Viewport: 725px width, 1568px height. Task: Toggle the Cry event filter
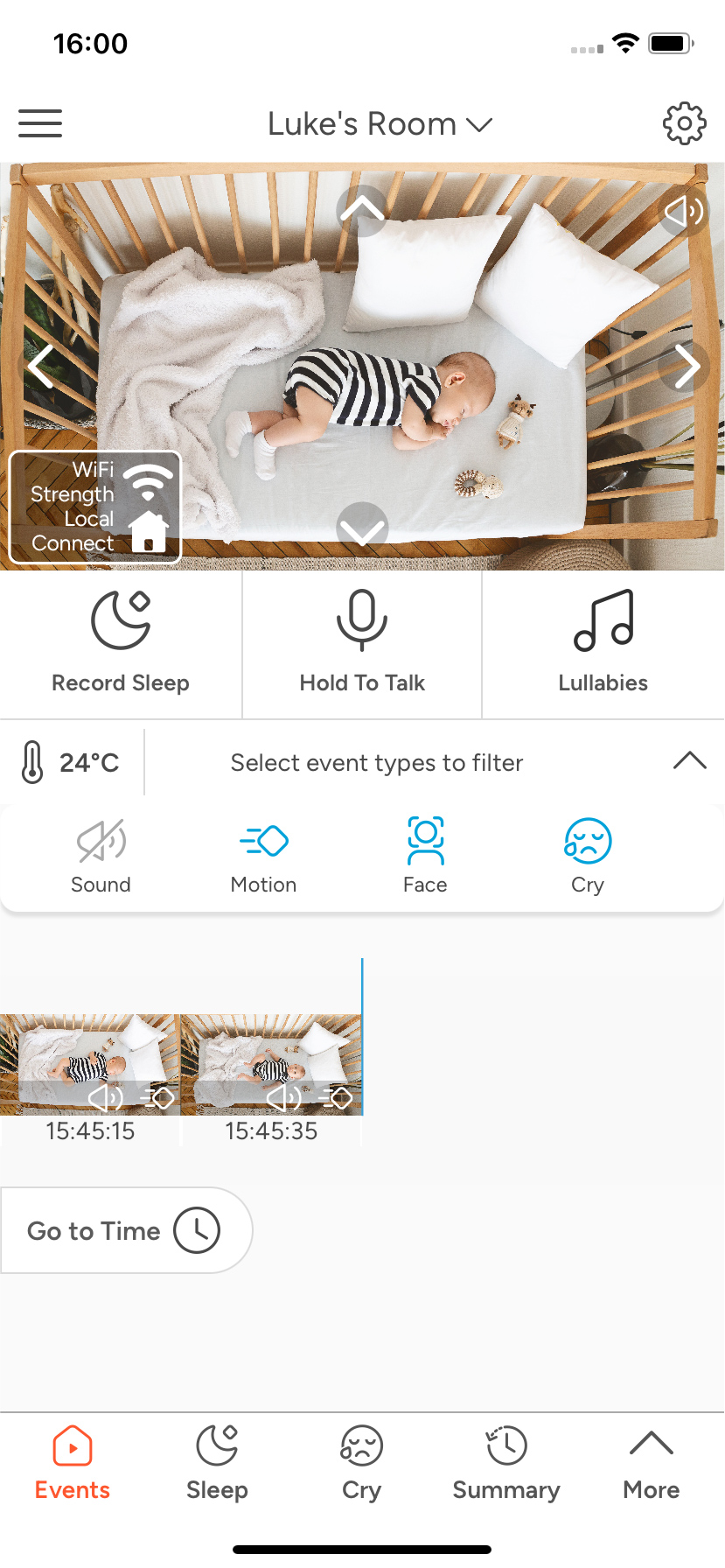[588, 856]
